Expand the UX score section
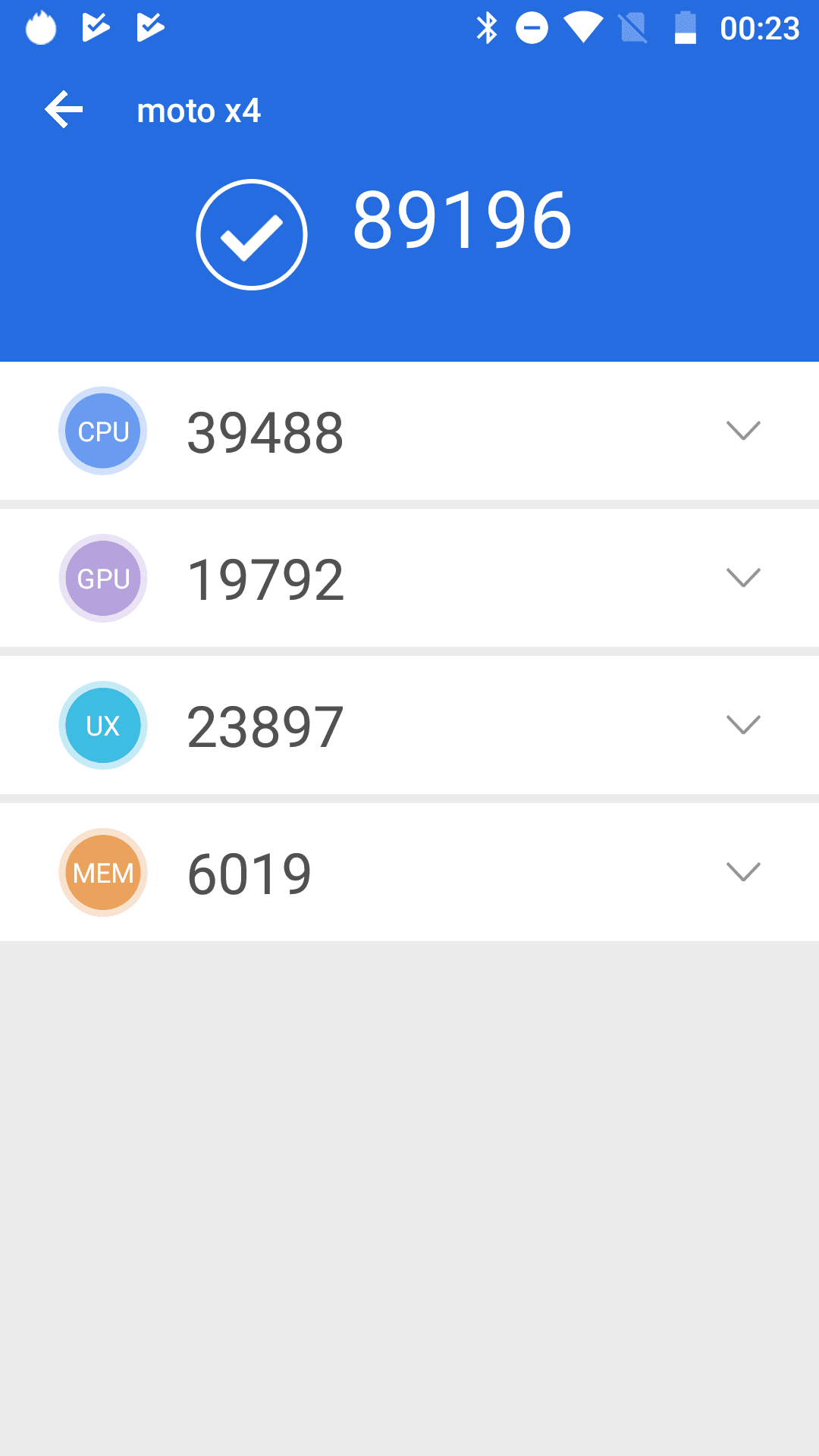The width and height of the screenshot is (819, 1456). pos(743,724)
